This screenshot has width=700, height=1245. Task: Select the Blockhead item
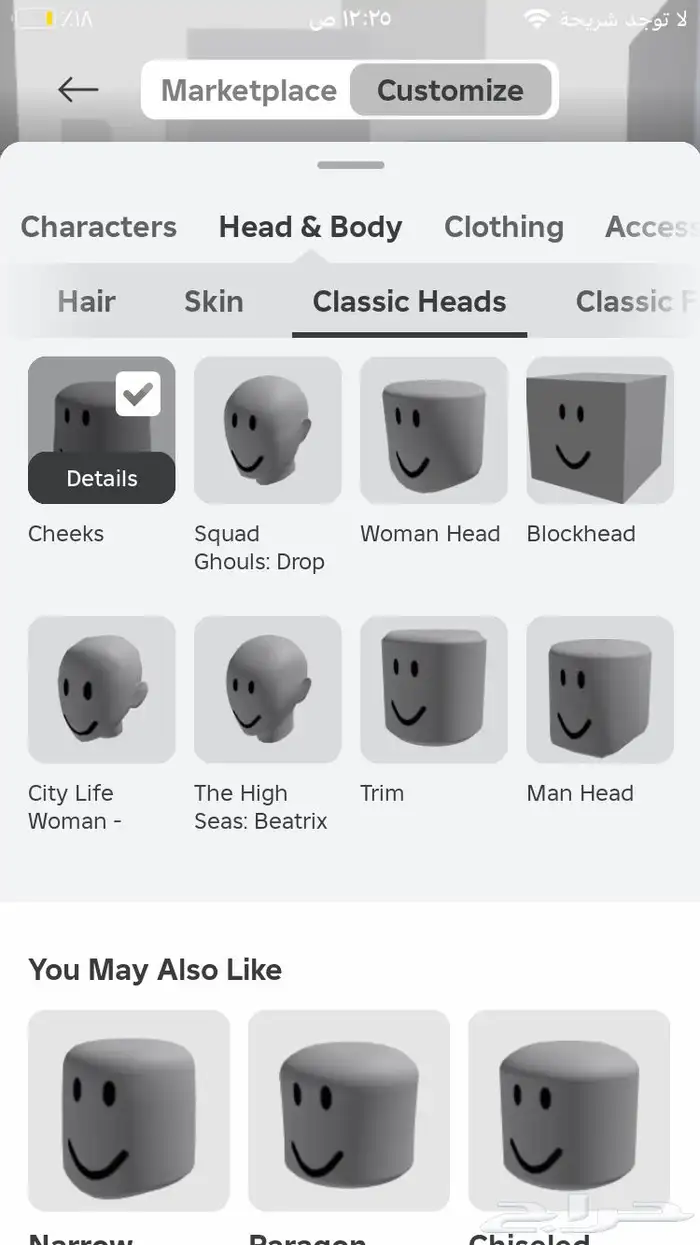coord(599,430)
